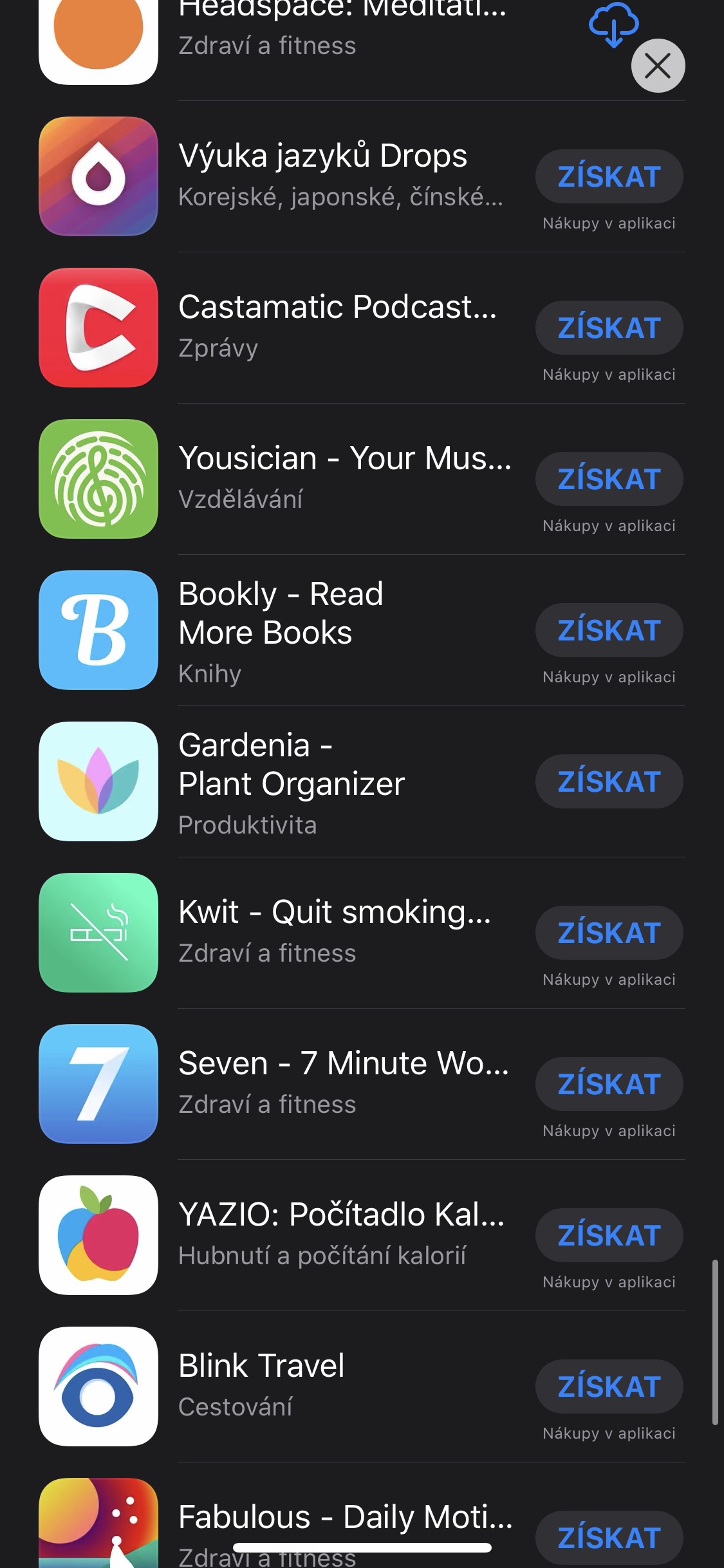Download the Blink Travel app

pos(609,1386)
